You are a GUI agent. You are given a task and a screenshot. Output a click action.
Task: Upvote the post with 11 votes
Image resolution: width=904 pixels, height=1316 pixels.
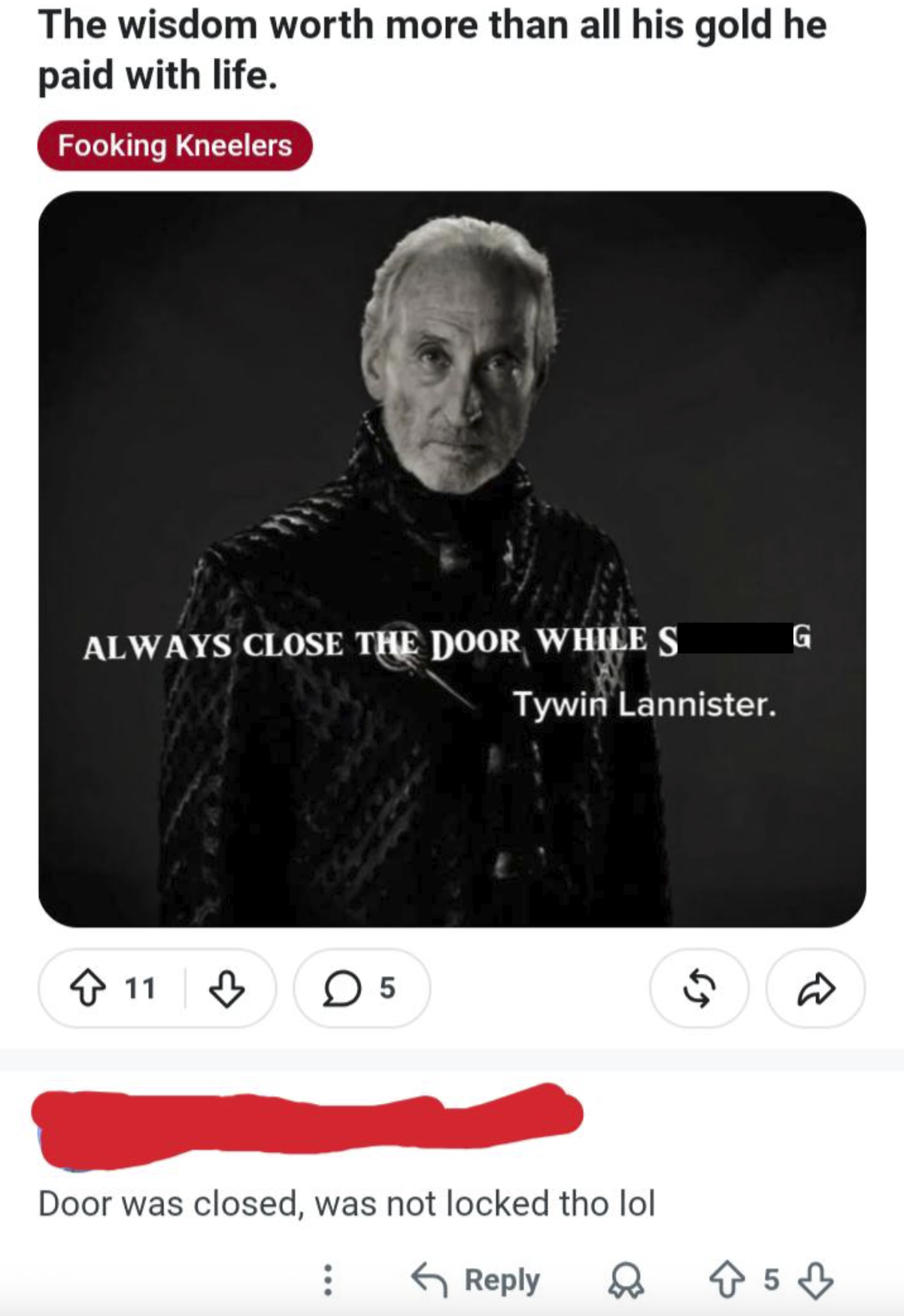tap(87, 988)
